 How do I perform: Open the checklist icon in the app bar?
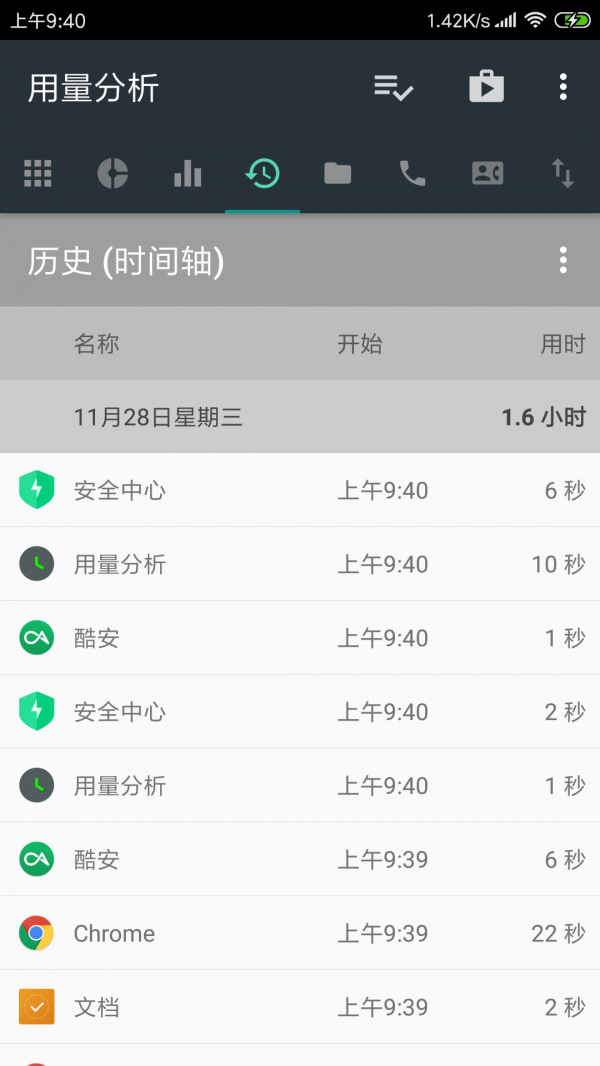pos(393,88)
